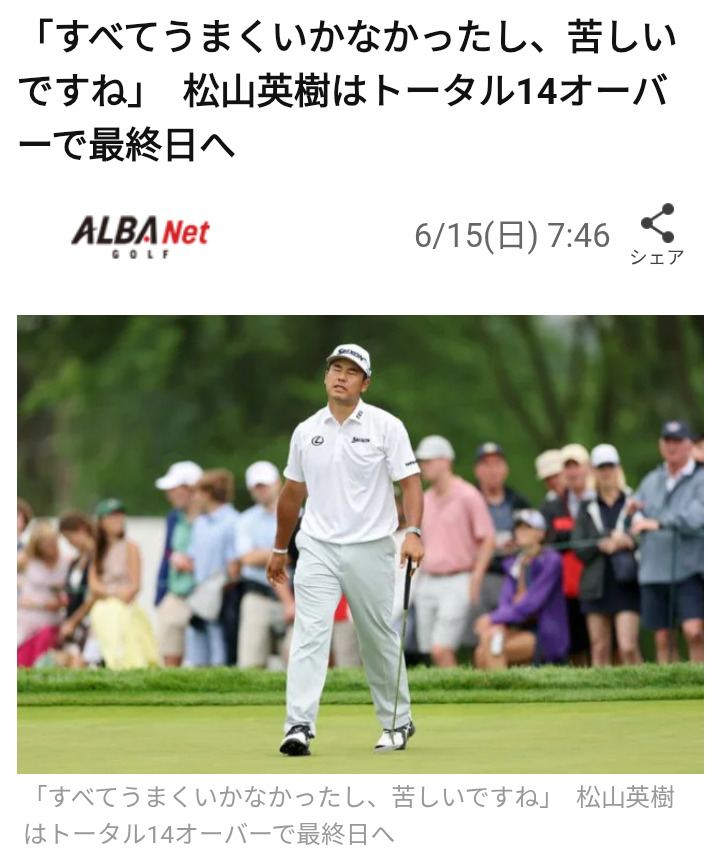Share this article via the シェア icon

tap(657, 232)
